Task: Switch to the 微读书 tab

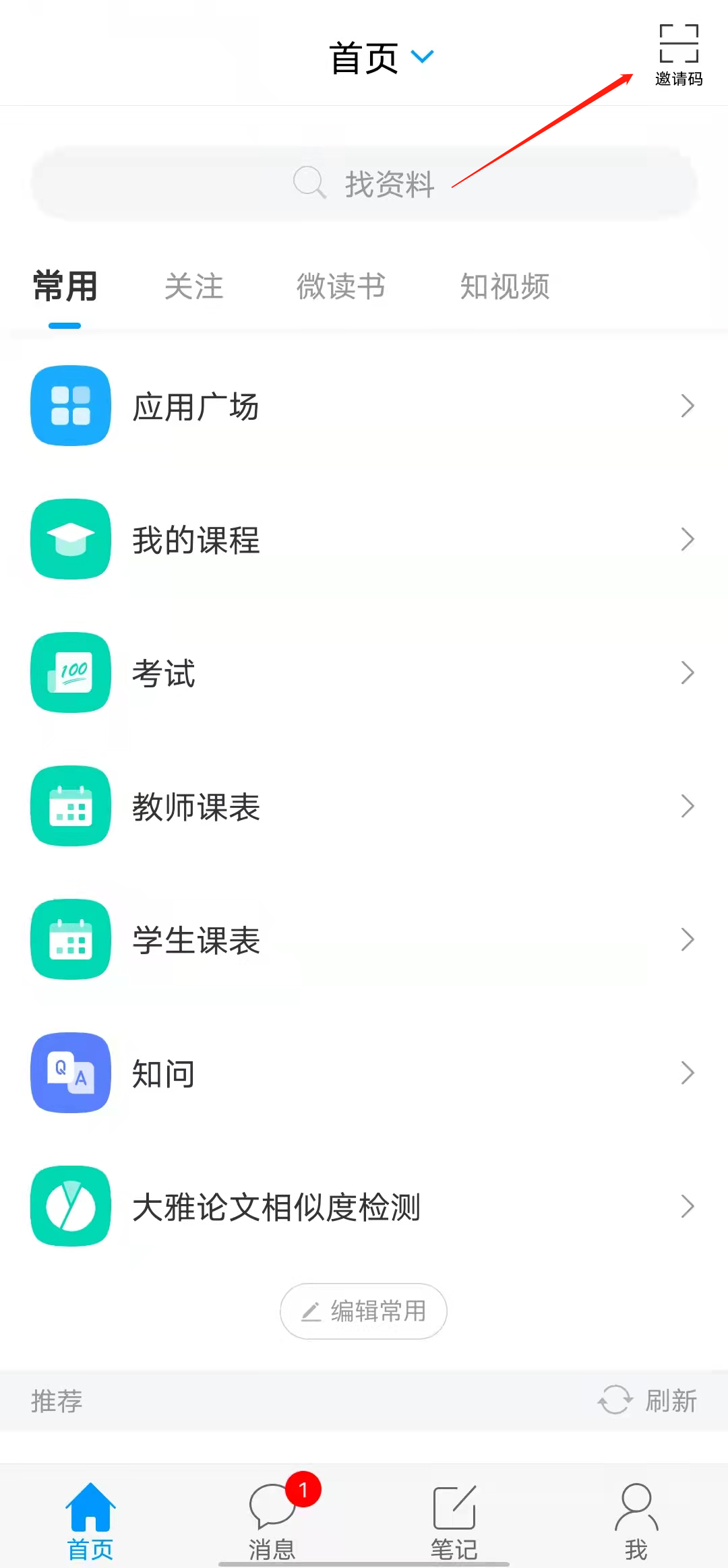Action: [340, 286]
